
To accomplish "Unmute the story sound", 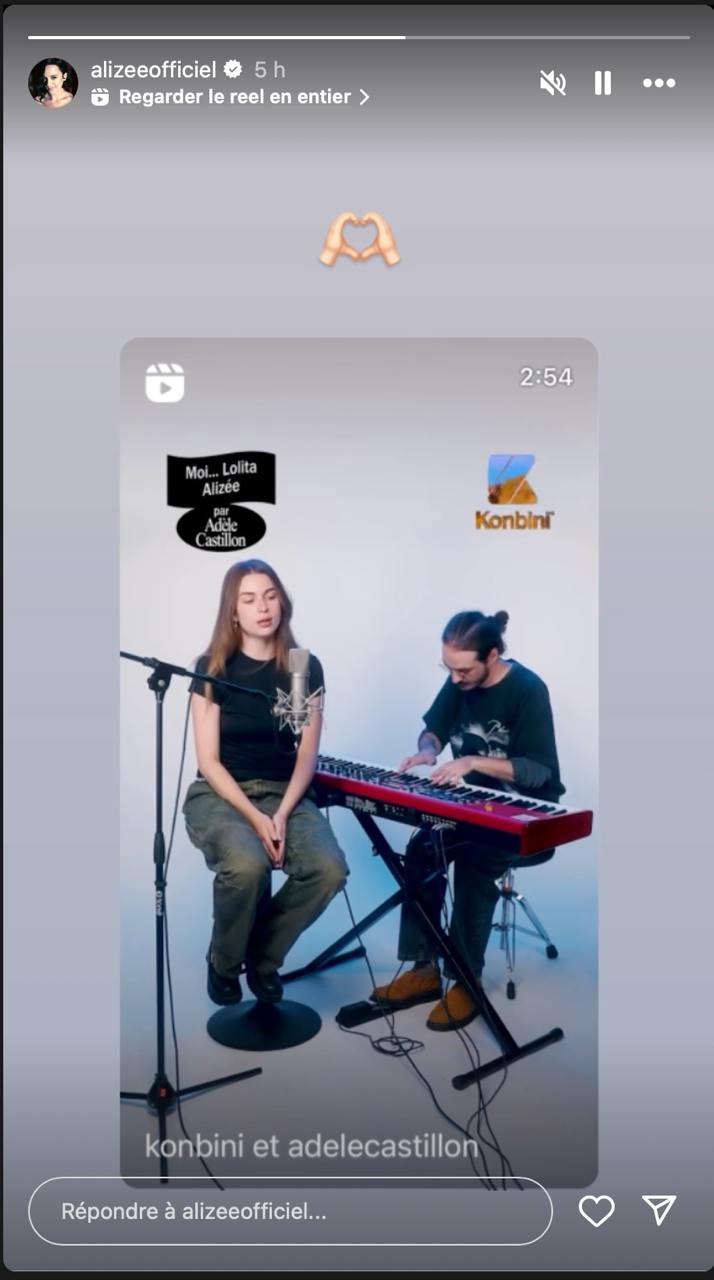I will (x=553, y=83).
